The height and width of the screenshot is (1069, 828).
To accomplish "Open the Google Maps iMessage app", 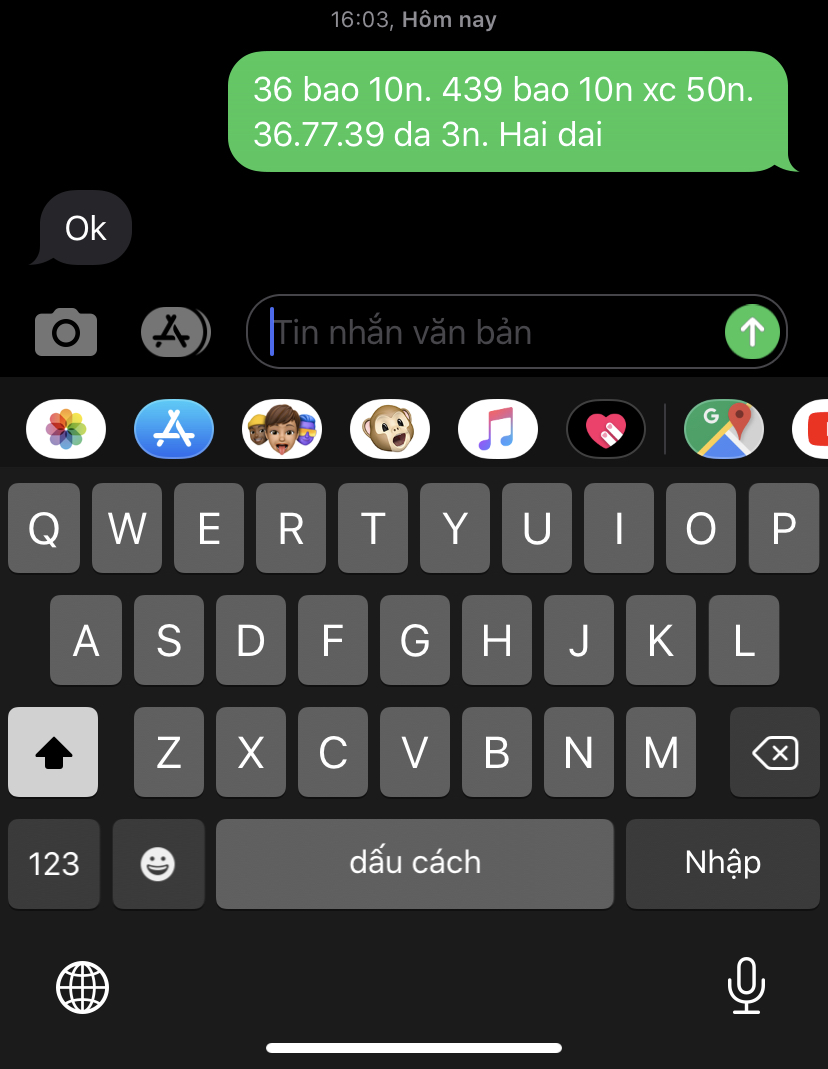I will pyautogui.click(x=724, y=429).
